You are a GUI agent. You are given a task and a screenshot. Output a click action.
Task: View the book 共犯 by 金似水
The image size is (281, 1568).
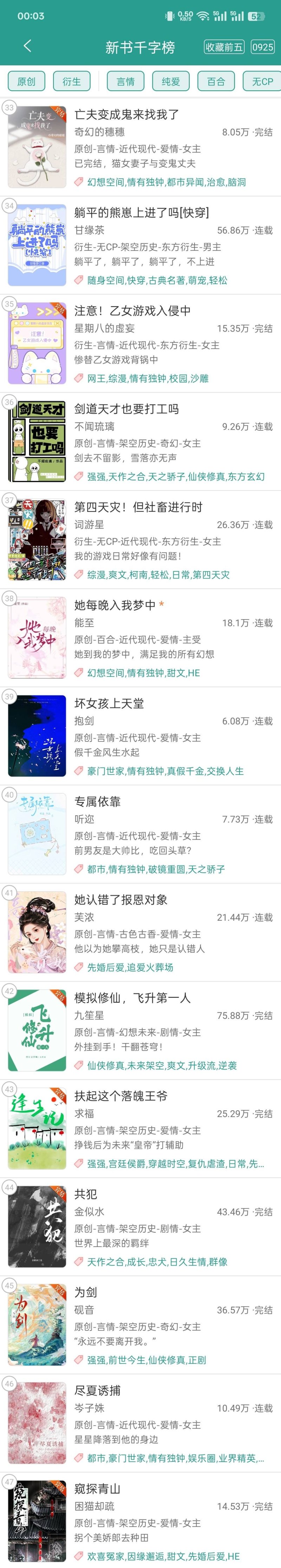86,1194
